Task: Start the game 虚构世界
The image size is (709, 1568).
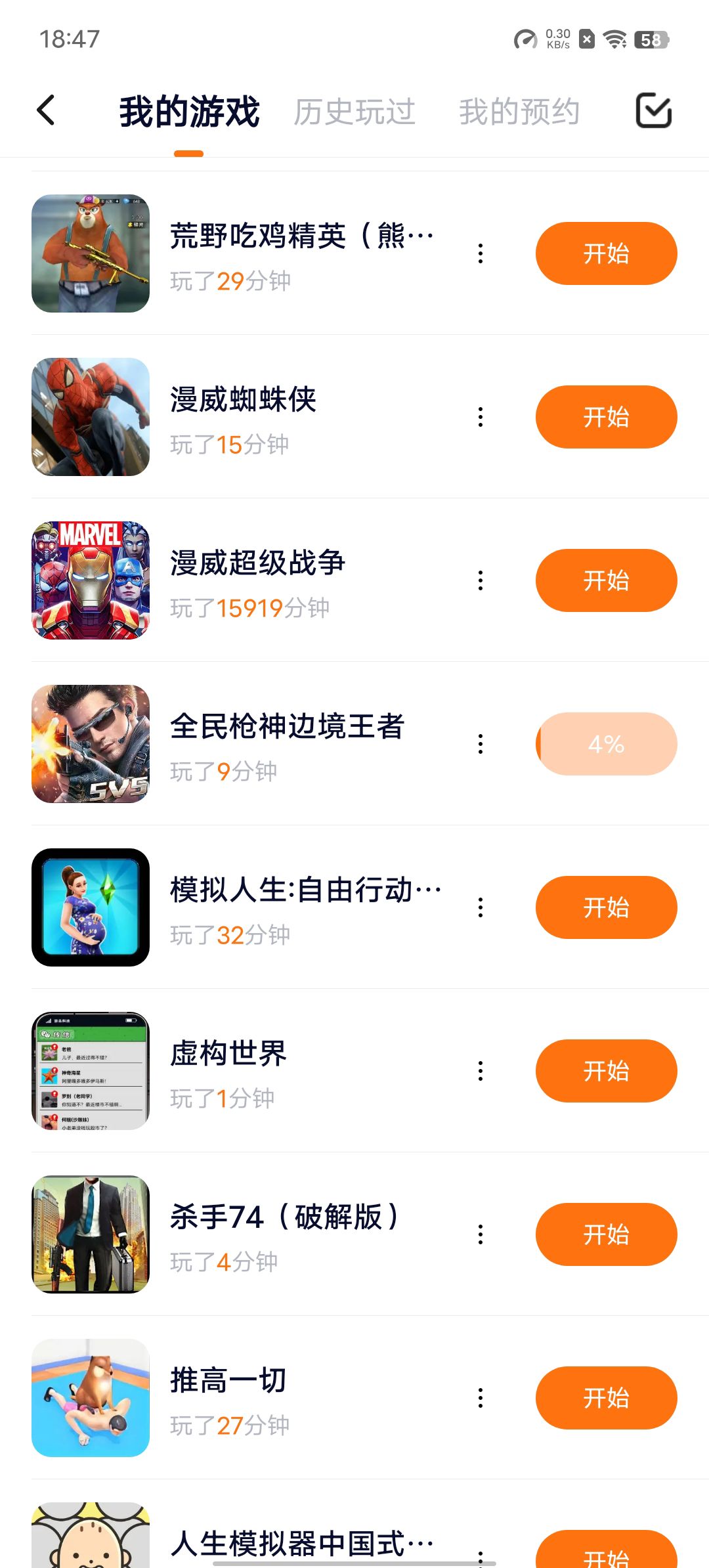Action: pyautogui.click(x=606, y=1071)
